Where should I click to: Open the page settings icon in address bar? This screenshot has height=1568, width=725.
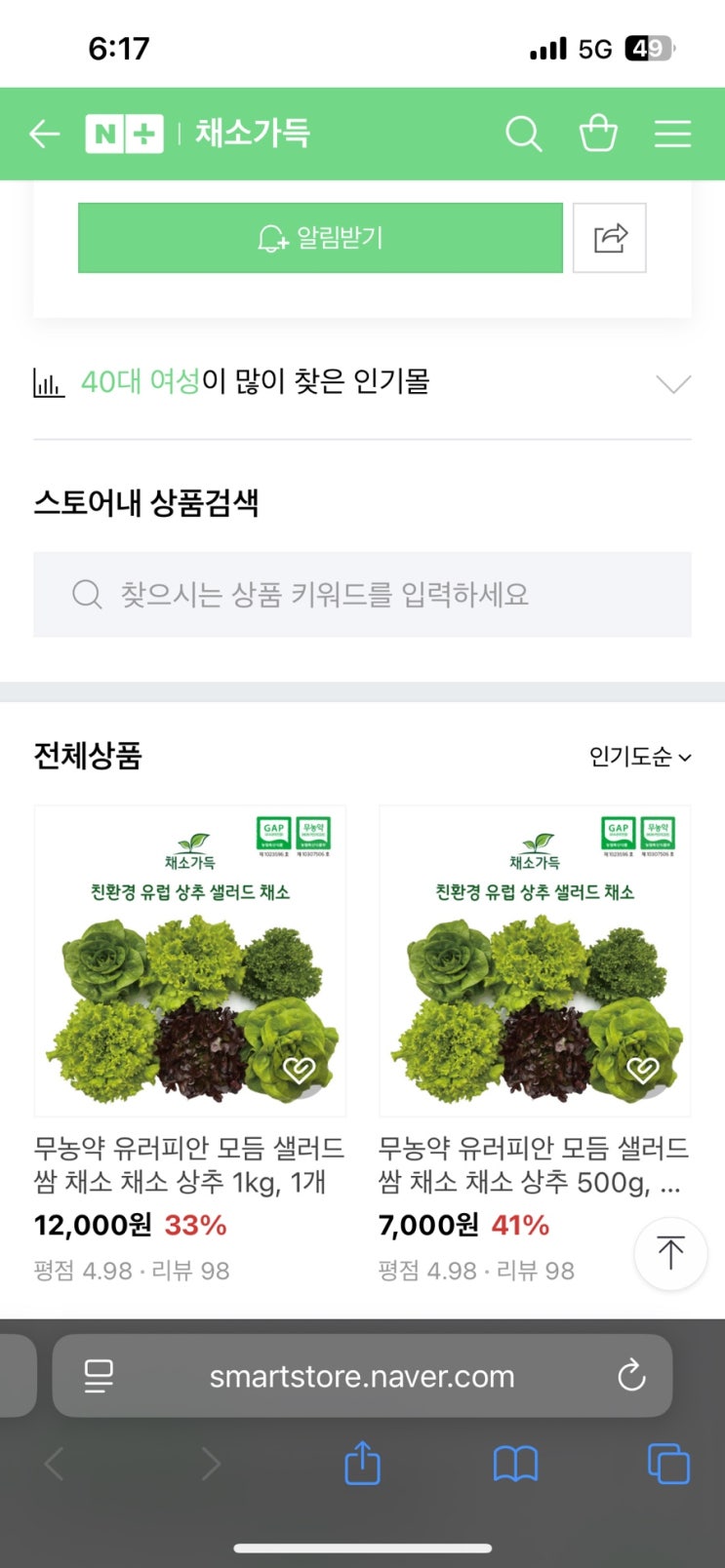point(99,1376)
